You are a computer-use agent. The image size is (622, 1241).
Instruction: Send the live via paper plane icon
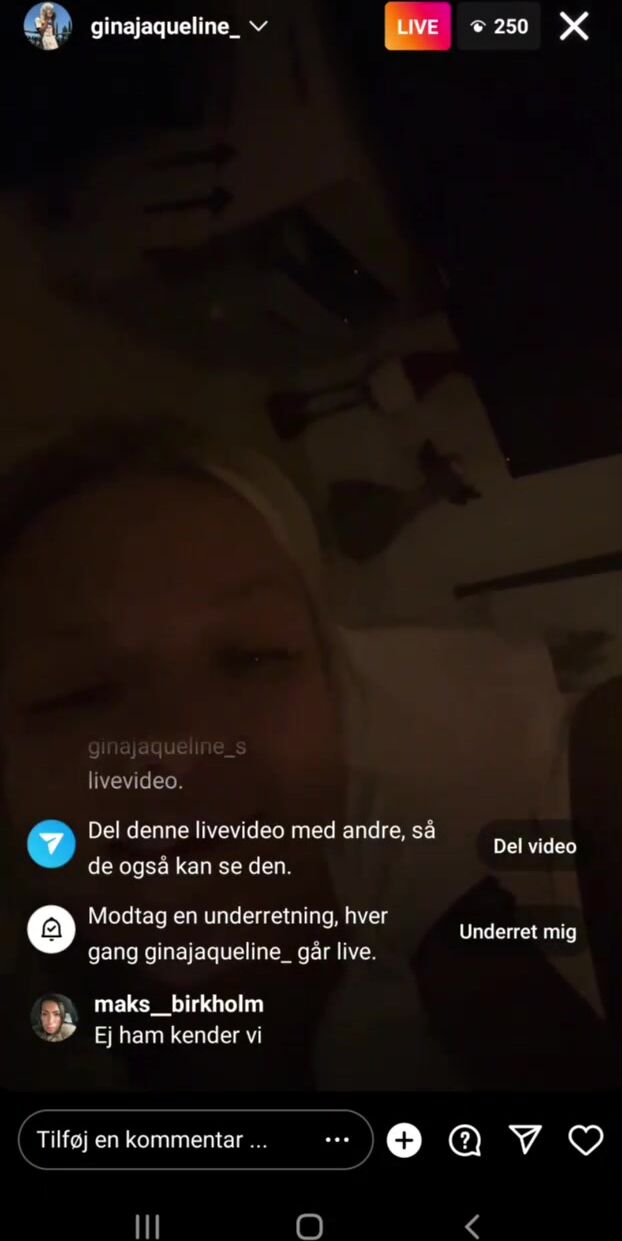click(x=525, y=1140)
